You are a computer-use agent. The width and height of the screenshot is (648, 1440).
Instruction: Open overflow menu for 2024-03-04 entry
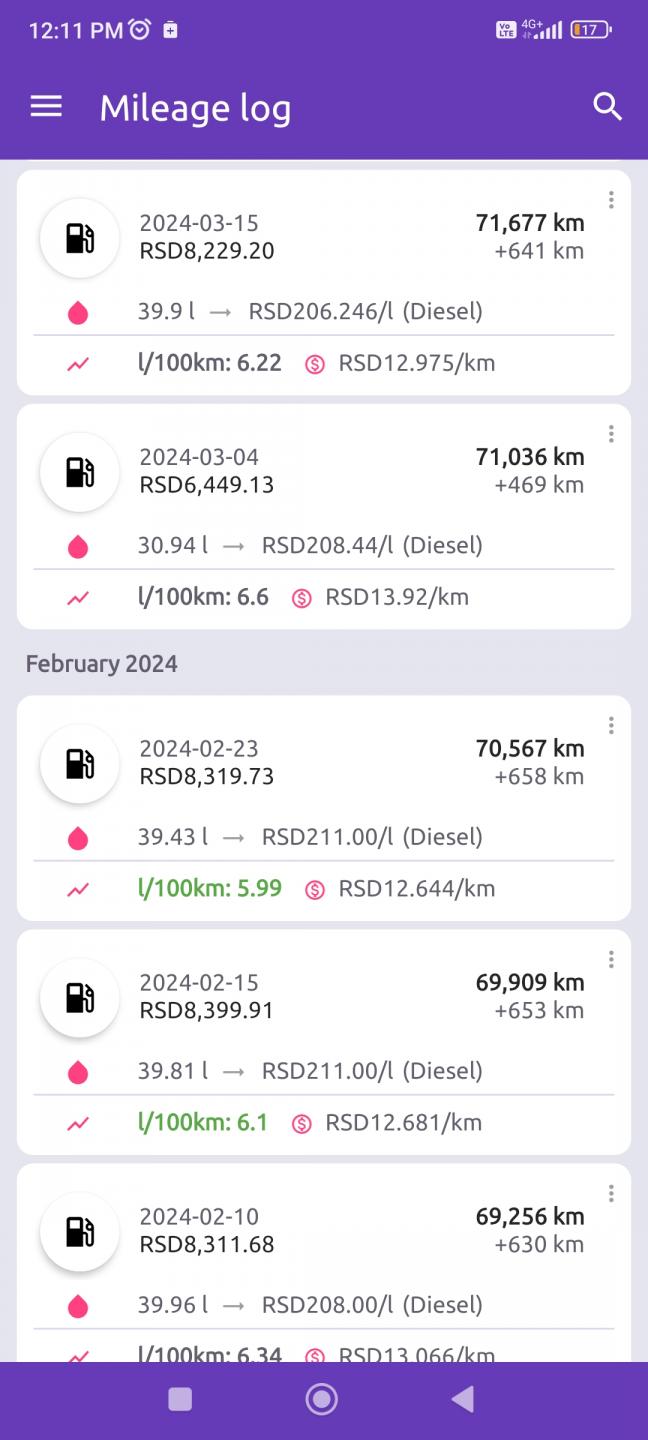pyautogui.click(x=610, y=434)
